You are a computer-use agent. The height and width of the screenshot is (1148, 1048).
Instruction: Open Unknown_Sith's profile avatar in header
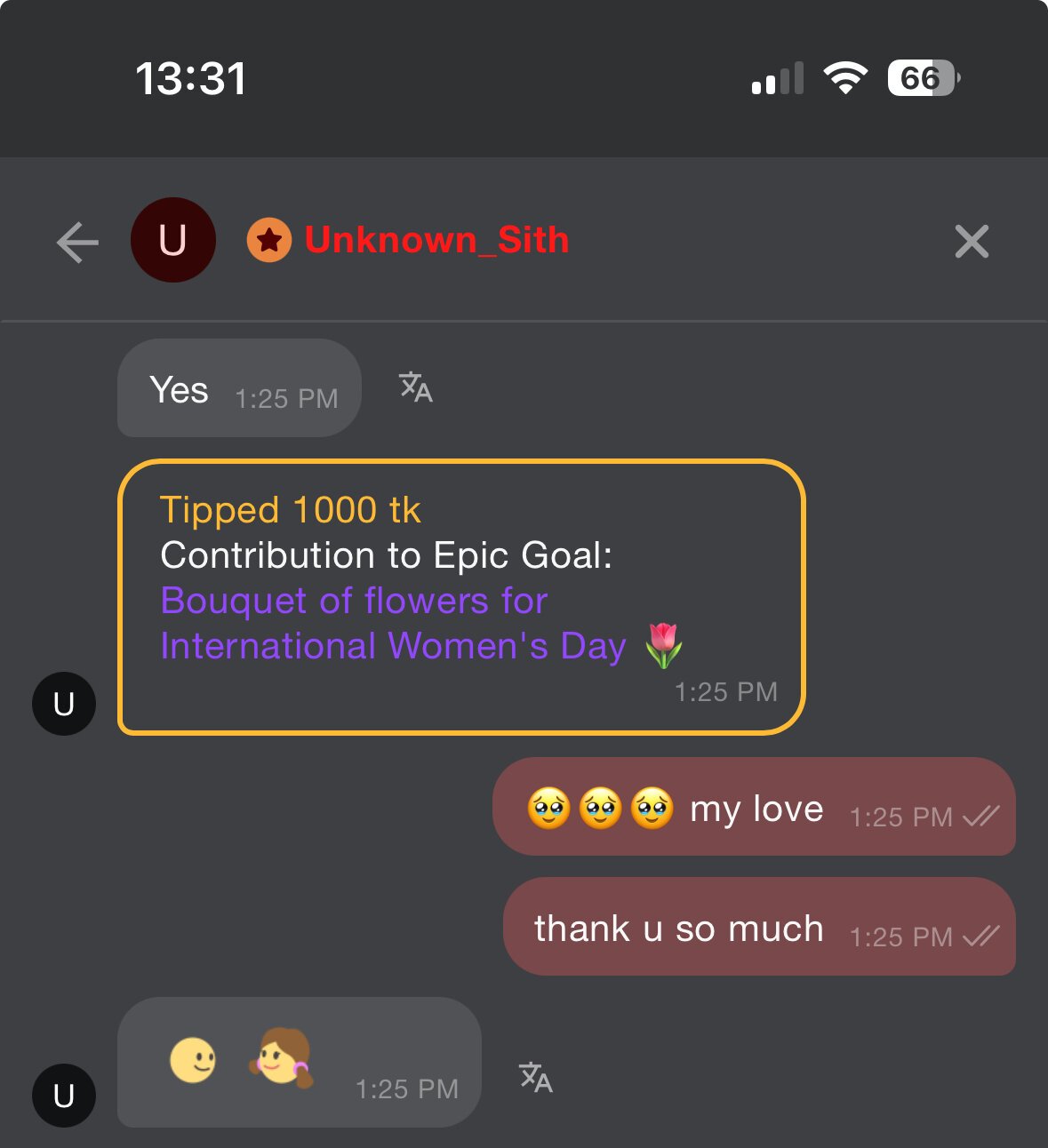tap(173, 240)
